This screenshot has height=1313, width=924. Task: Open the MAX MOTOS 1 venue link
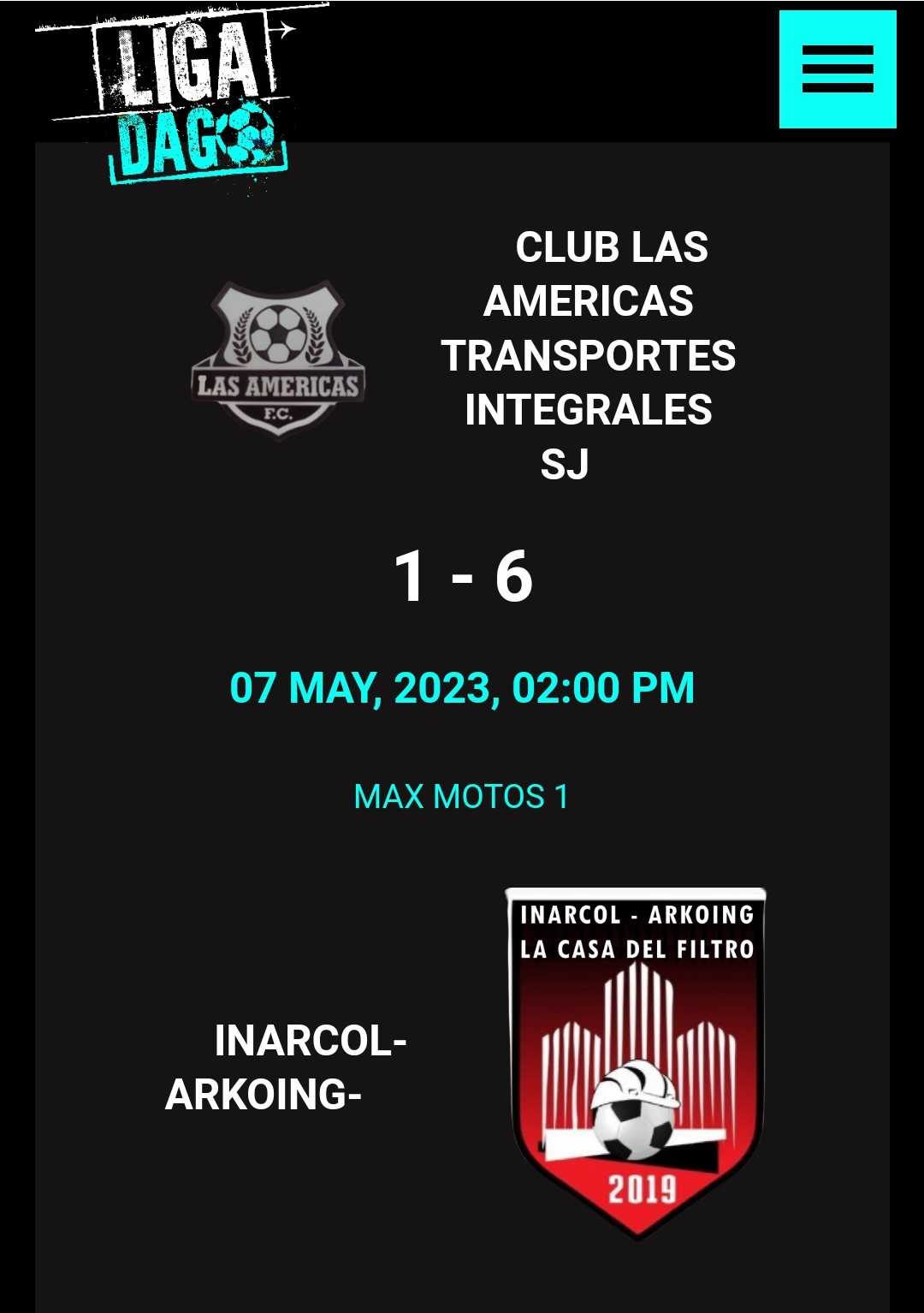tap(461, 797)
